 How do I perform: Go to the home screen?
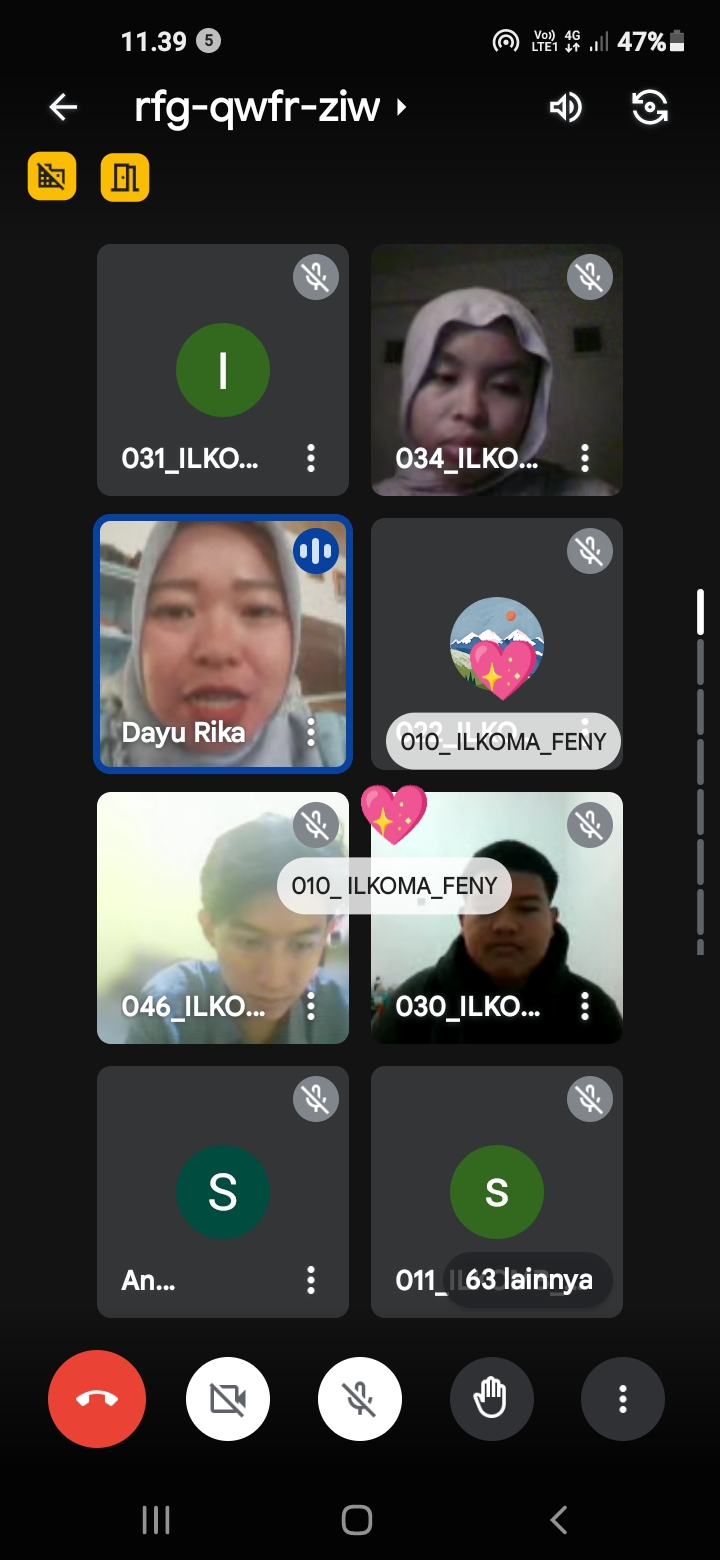pos(357,1521)
